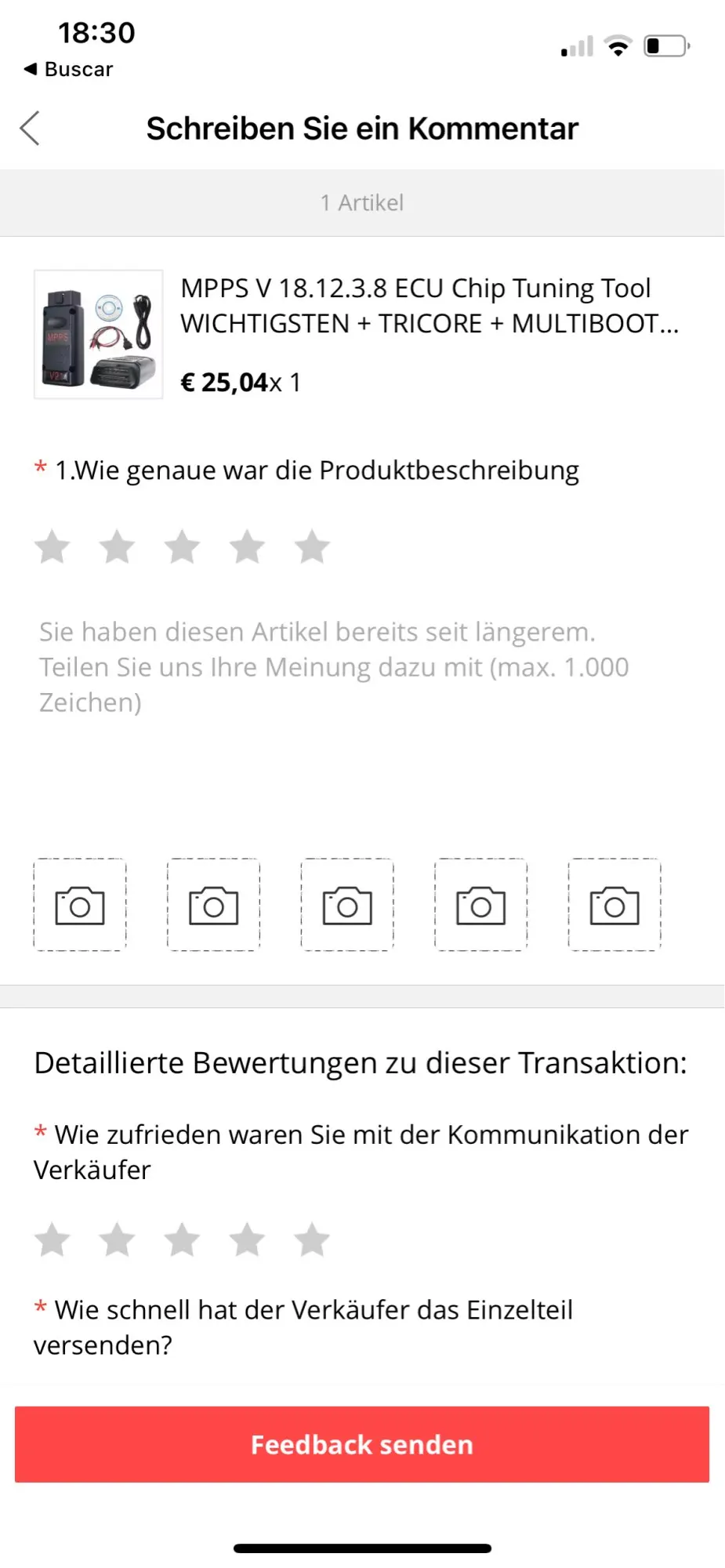Add the first photo to the review
Image resolution: width=725 pixels, height=1568 pixels.
pyautogui.click(x=80, y=906)
